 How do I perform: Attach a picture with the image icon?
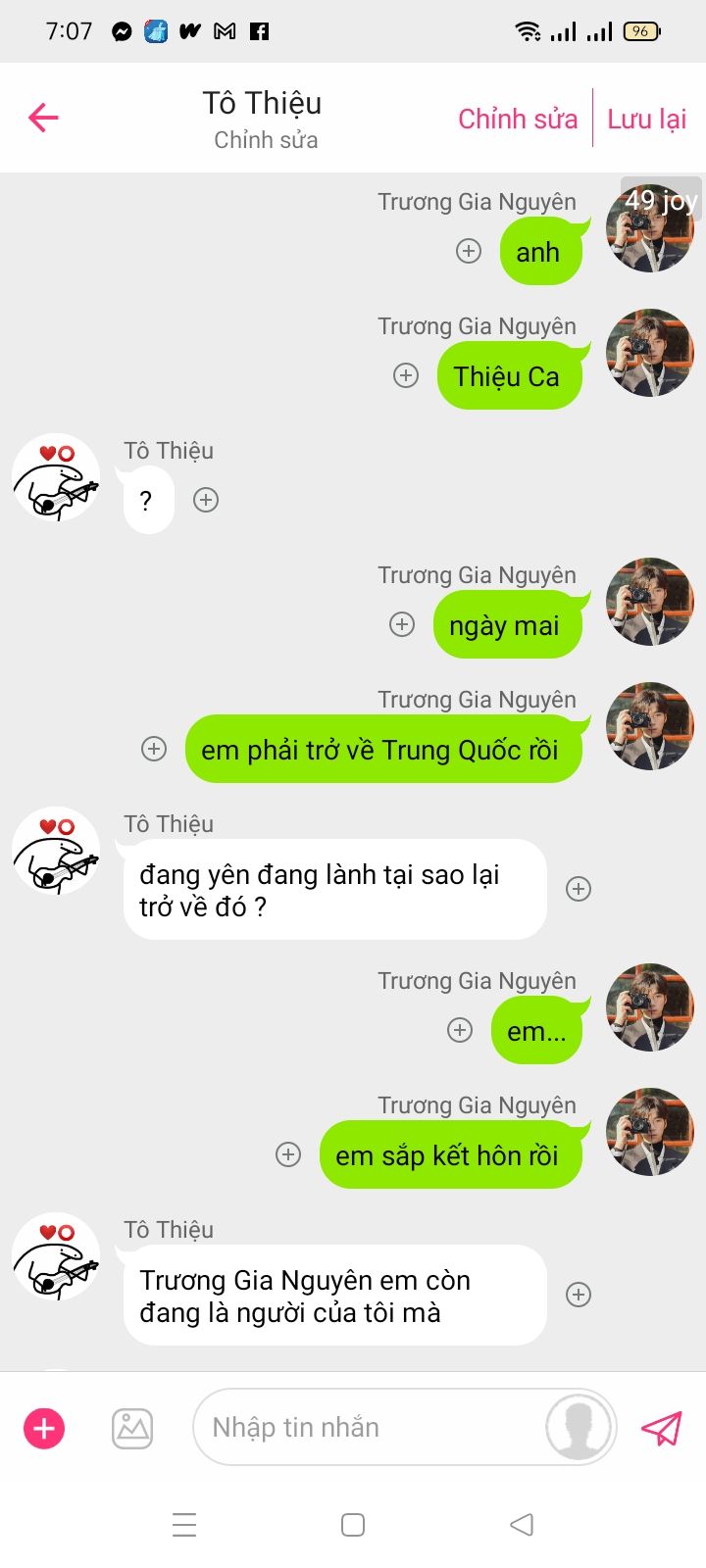pyautogui.click(x=132, y=1428)
